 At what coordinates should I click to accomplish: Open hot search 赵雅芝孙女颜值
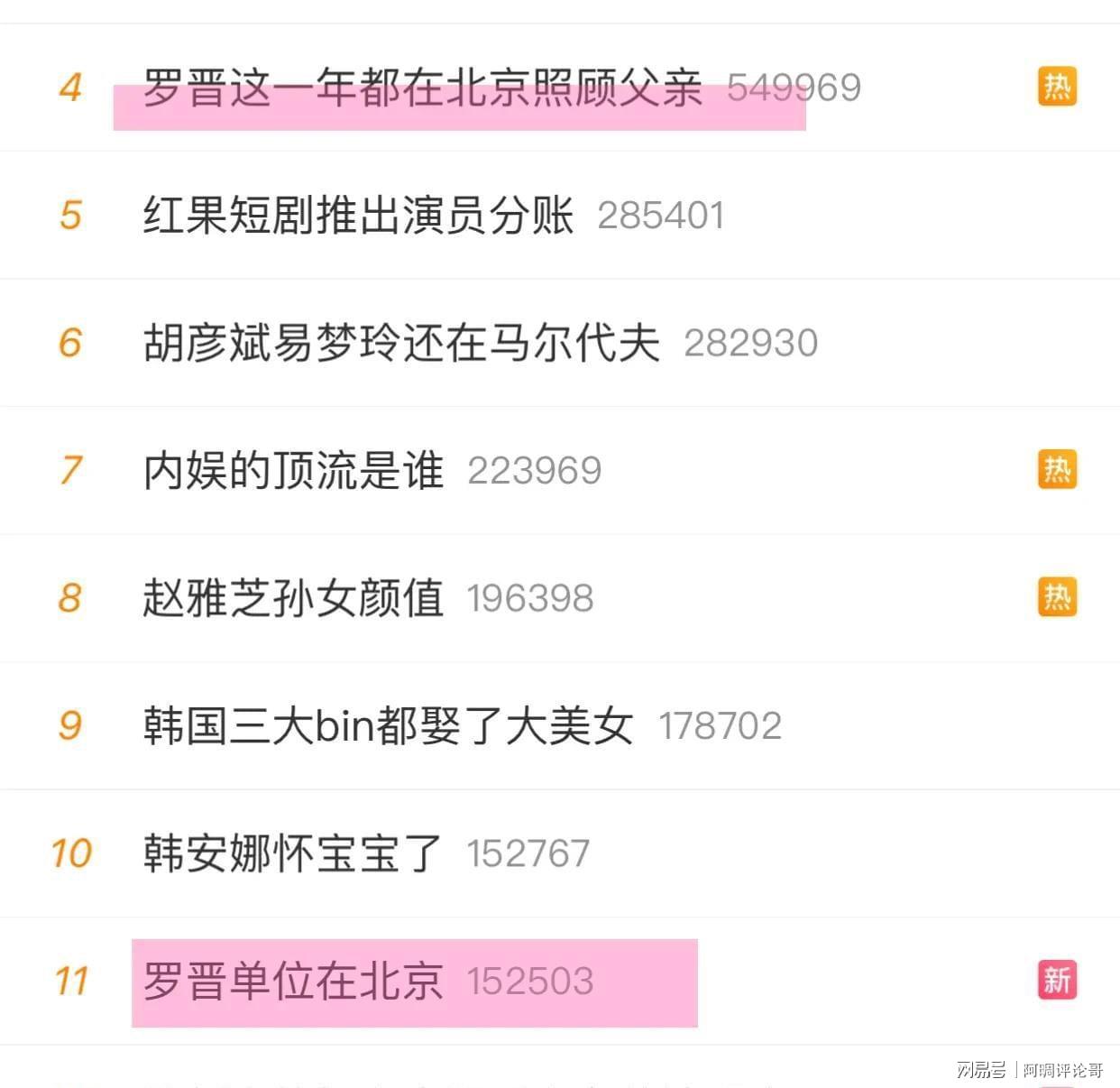[x=293, y=598]
